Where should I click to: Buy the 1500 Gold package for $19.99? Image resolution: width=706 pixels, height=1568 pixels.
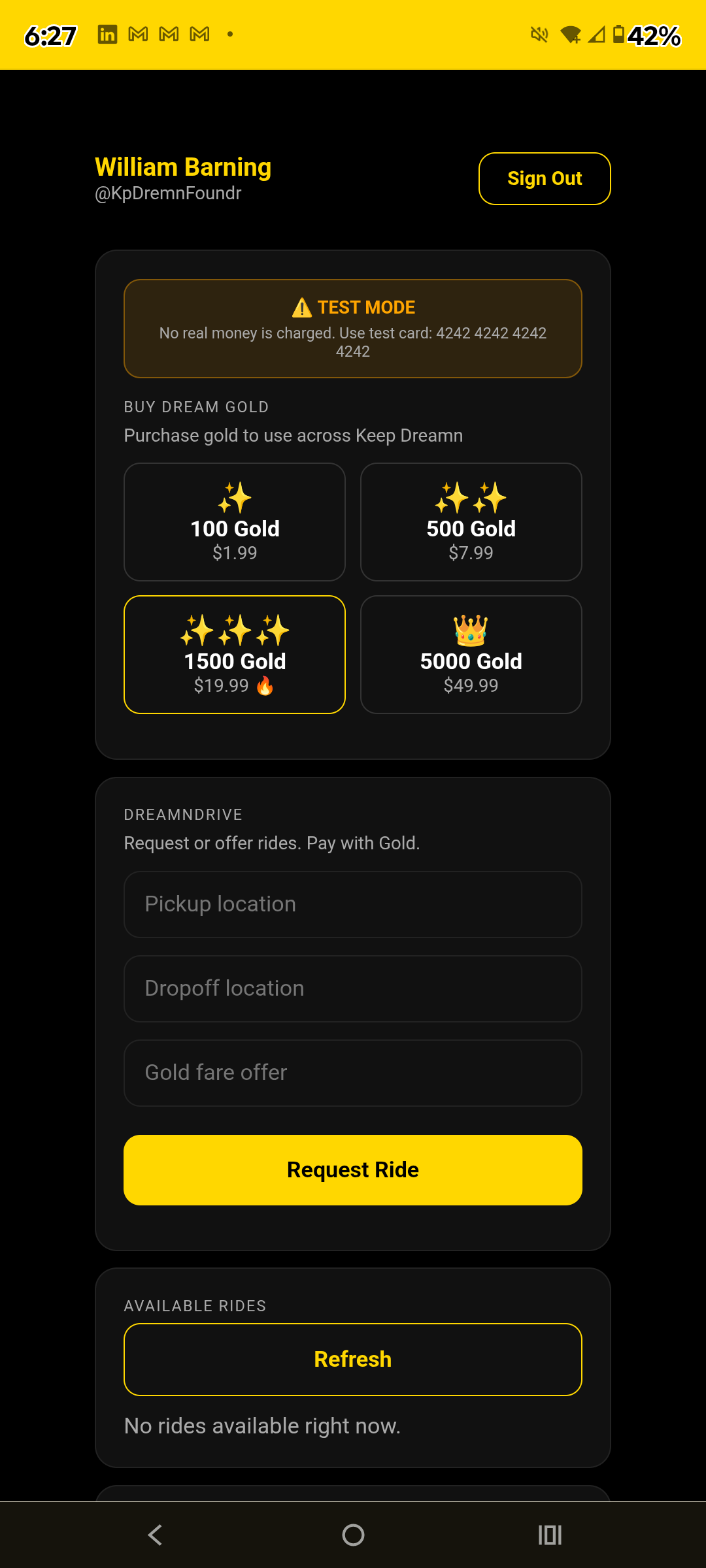pyautogui.click(x=235, y=655)
